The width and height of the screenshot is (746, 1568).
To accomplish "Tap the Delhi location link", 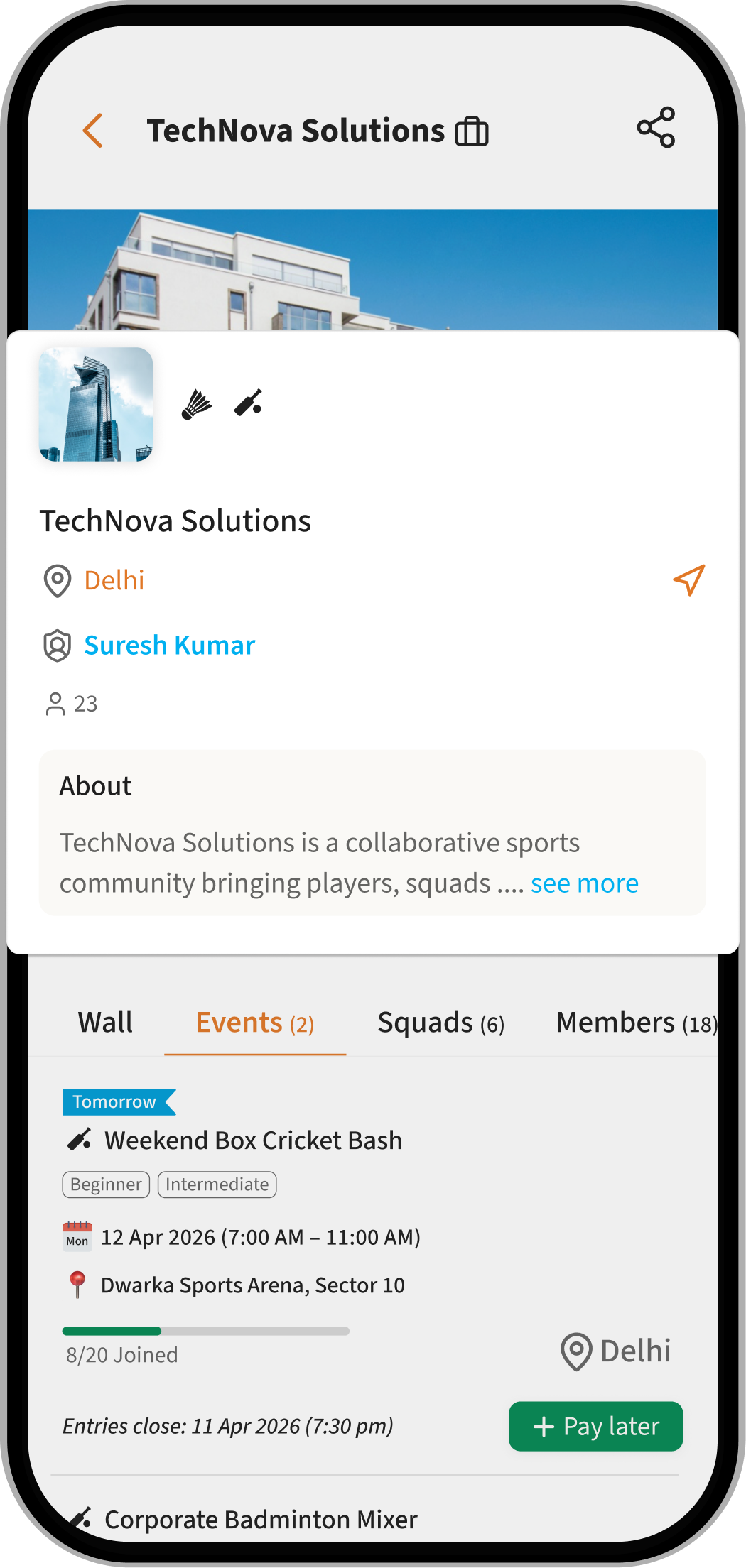I will coord(114,580).
